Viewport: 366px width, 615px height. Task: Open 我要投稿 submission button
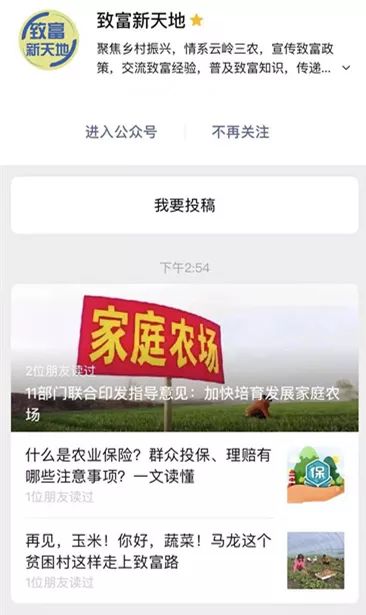coord(184,205)
